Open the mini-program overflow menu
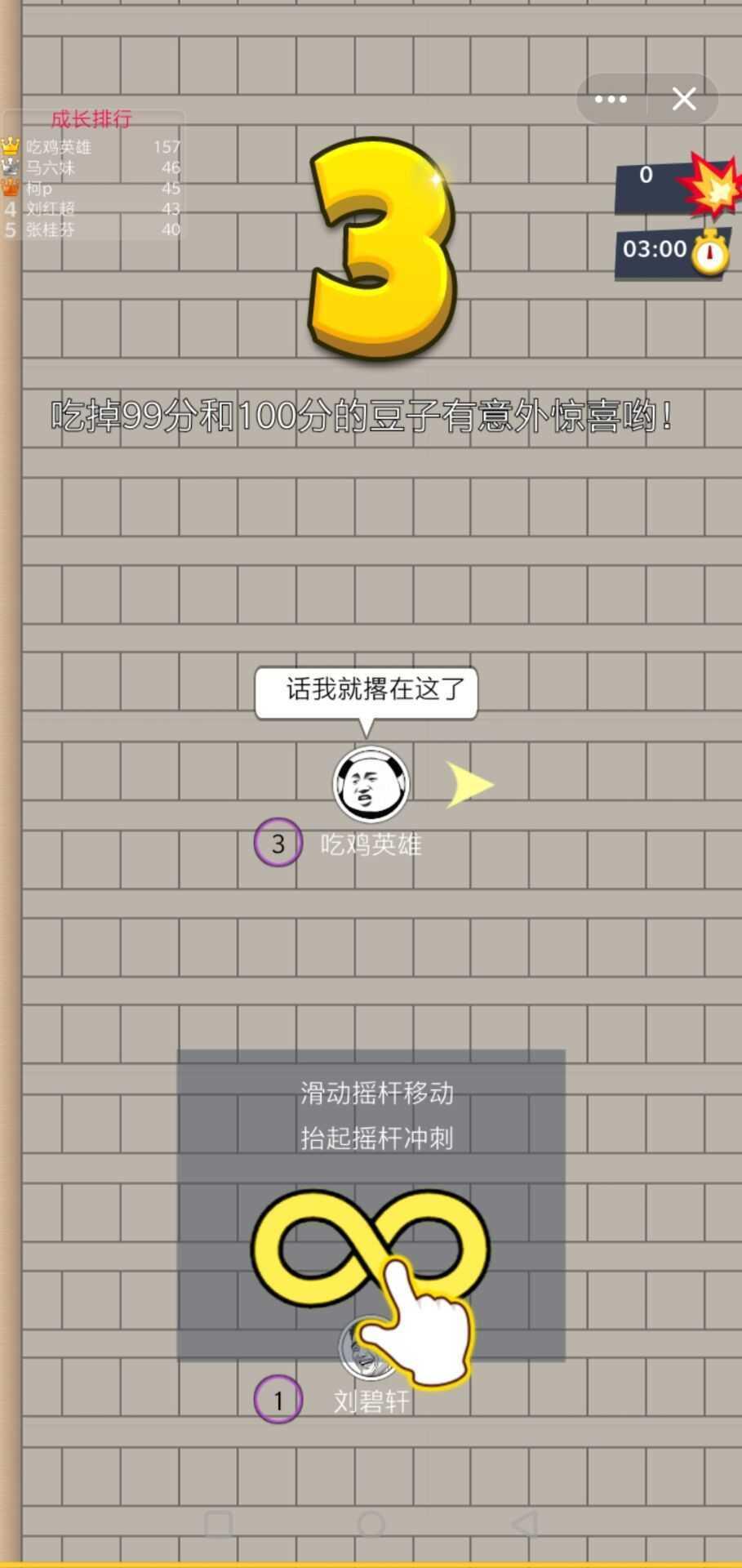The height and width of the screenshot is (1568, 742). click(x=611, y=99)
